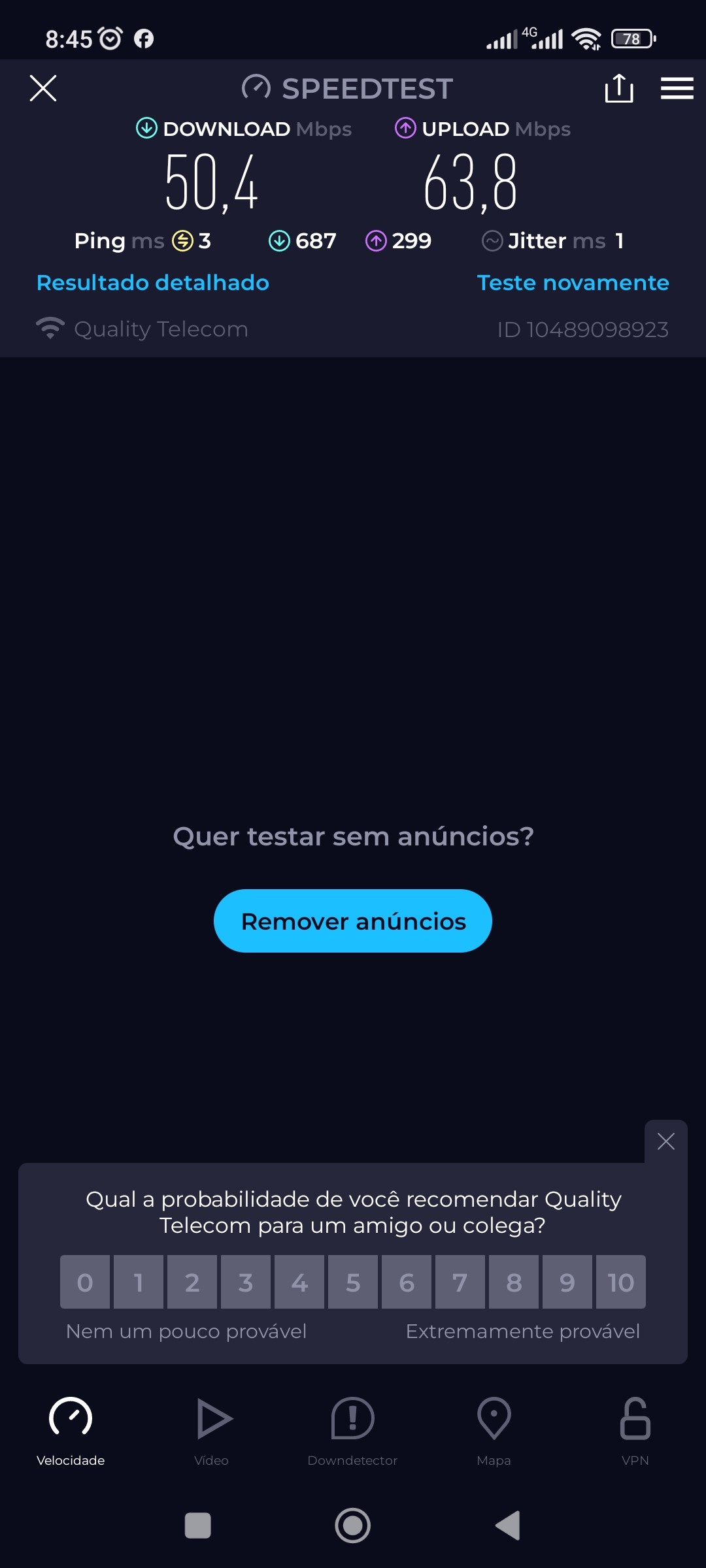This screenshot has height=1568, width=706.
Task: Share the speed test result
Action: (x=618, y=88)
